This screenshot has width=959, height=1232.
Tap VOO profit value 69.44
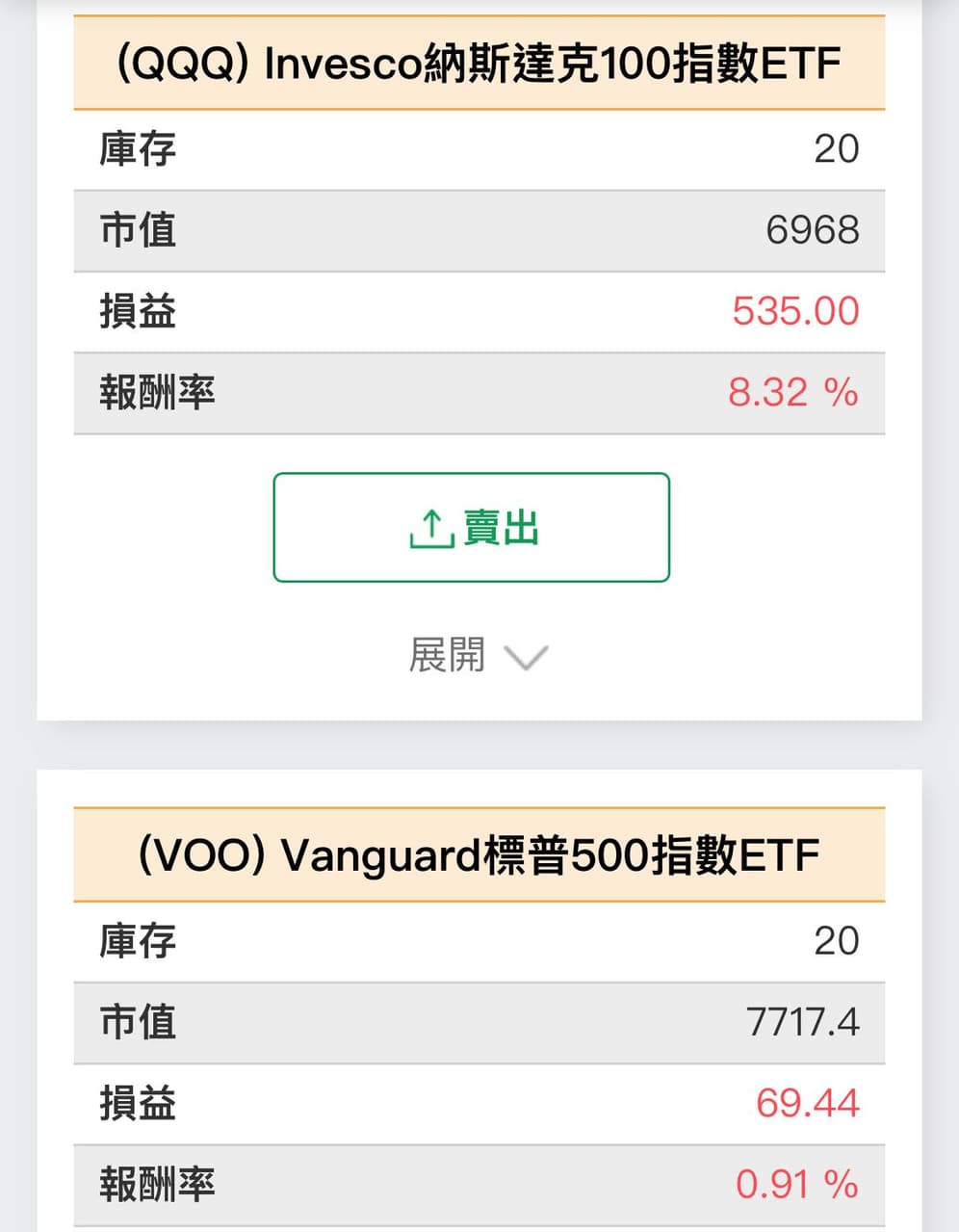pos(809,1102)
